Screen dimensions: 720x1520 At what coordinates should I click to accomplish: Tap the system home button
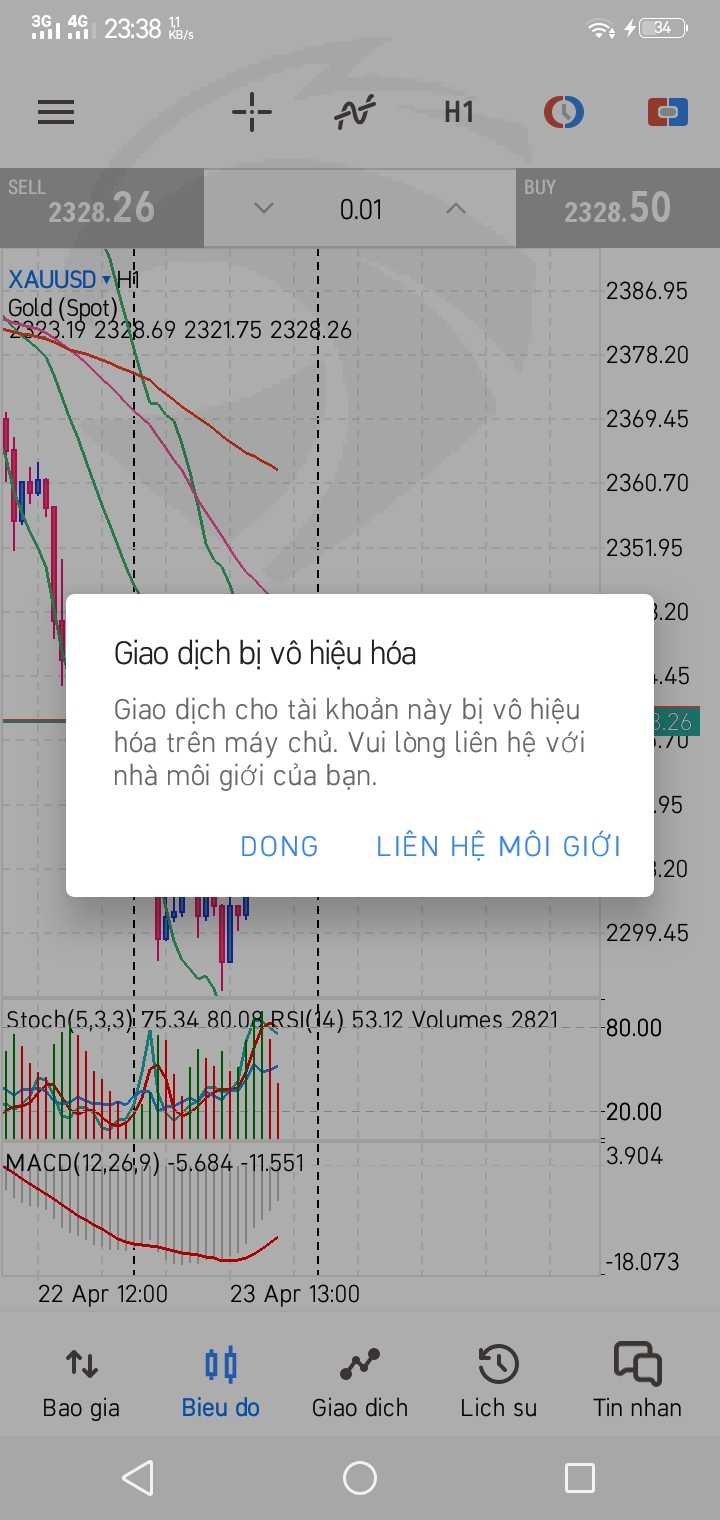(360, 1477)
